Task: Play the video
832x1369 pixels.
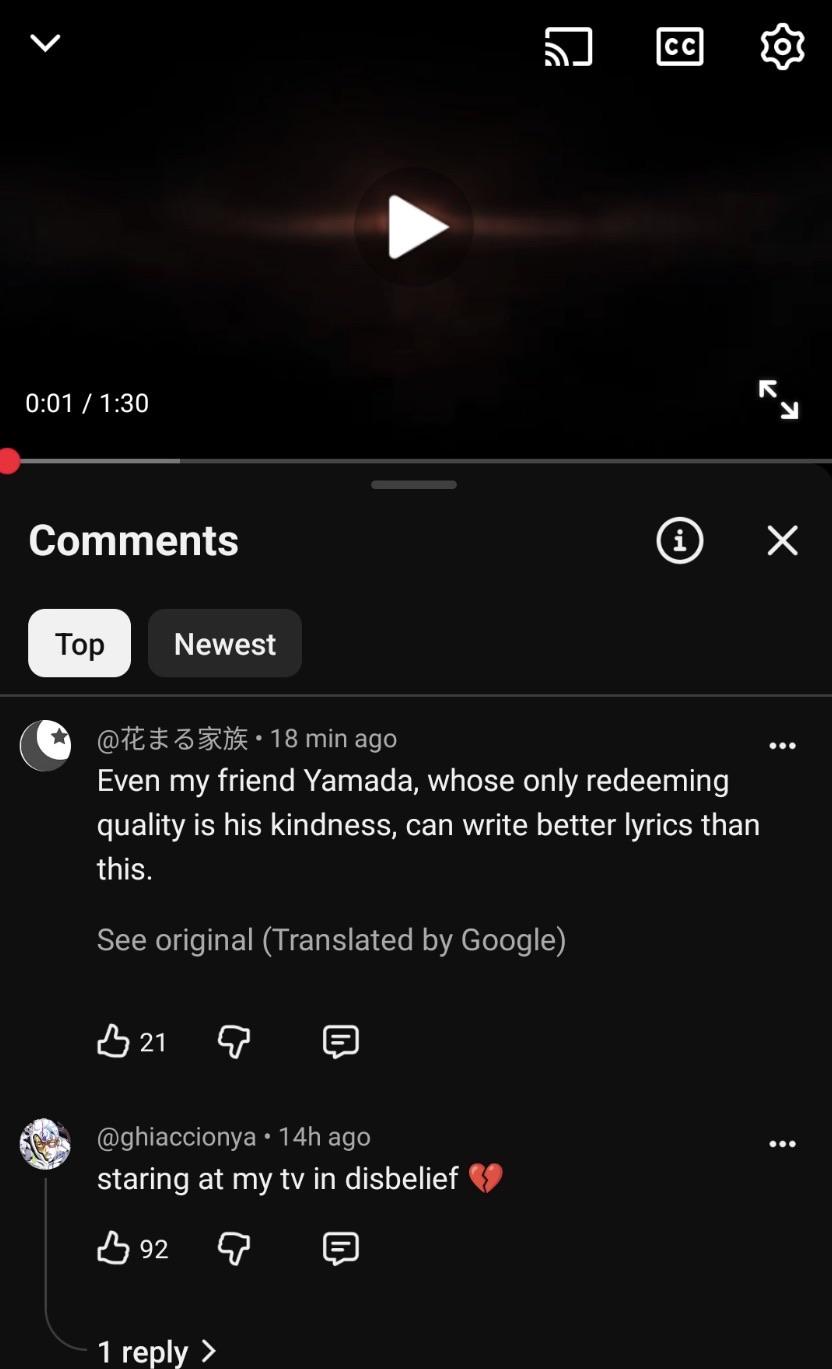Action: [414, 227]
